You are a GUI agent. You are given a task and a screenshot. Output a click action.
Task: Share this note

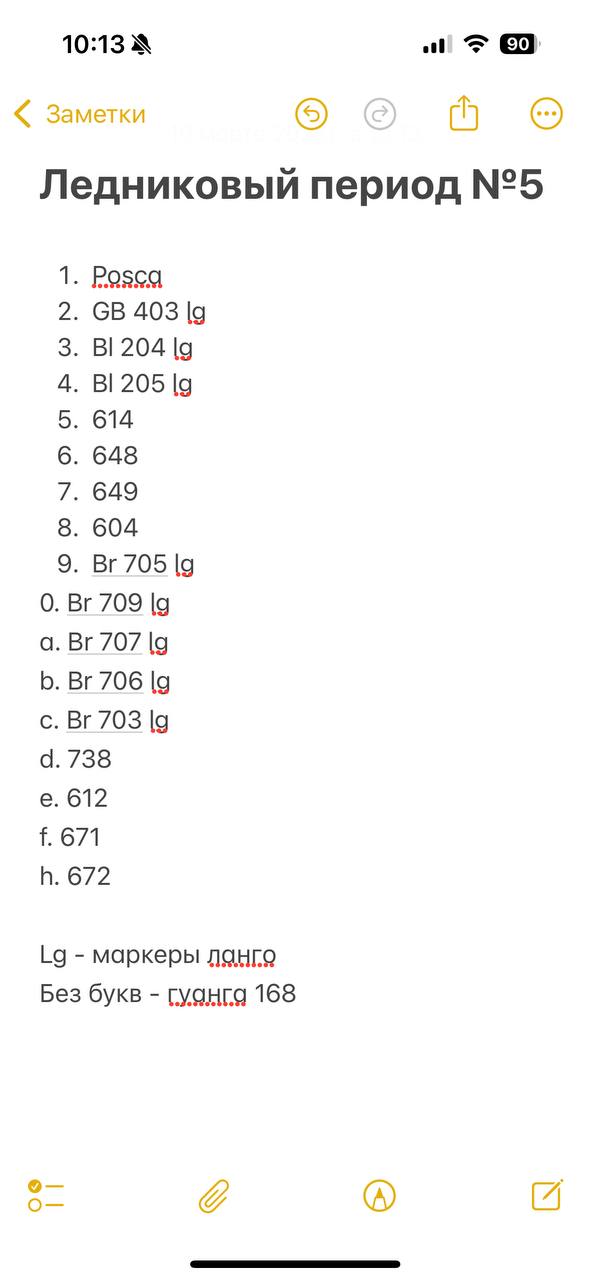[463, 113]
